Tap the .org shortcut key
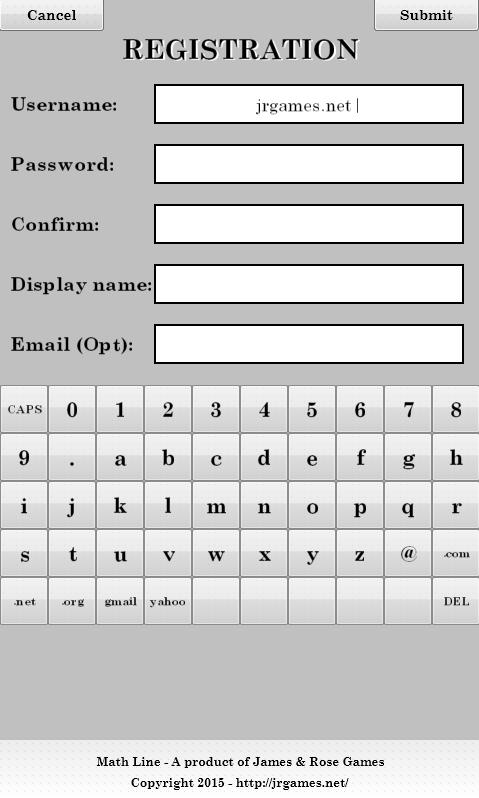Viewport: 479px width, 798px height. coord(72,601)
